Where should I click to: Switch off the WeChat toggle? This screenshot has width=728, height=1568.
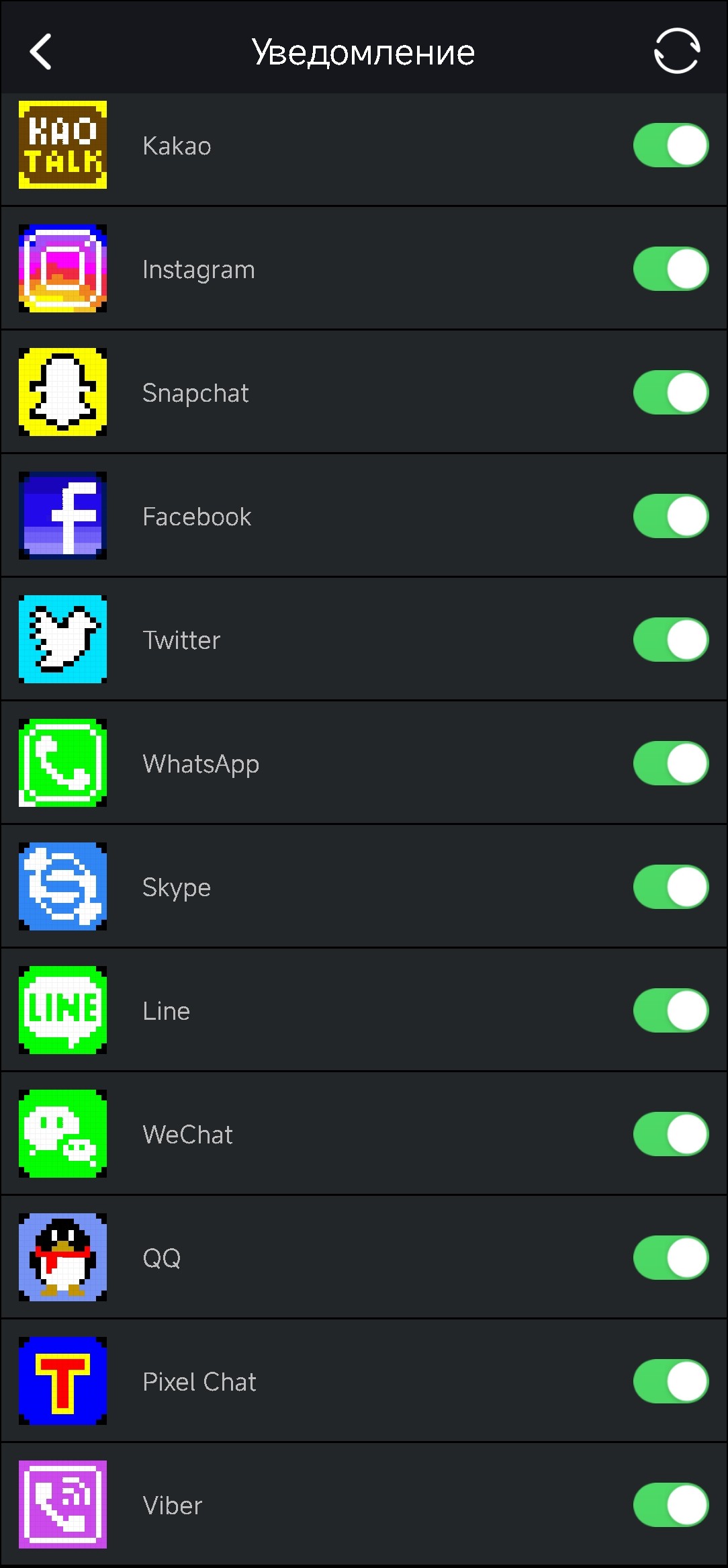[x=671, y=1134]
